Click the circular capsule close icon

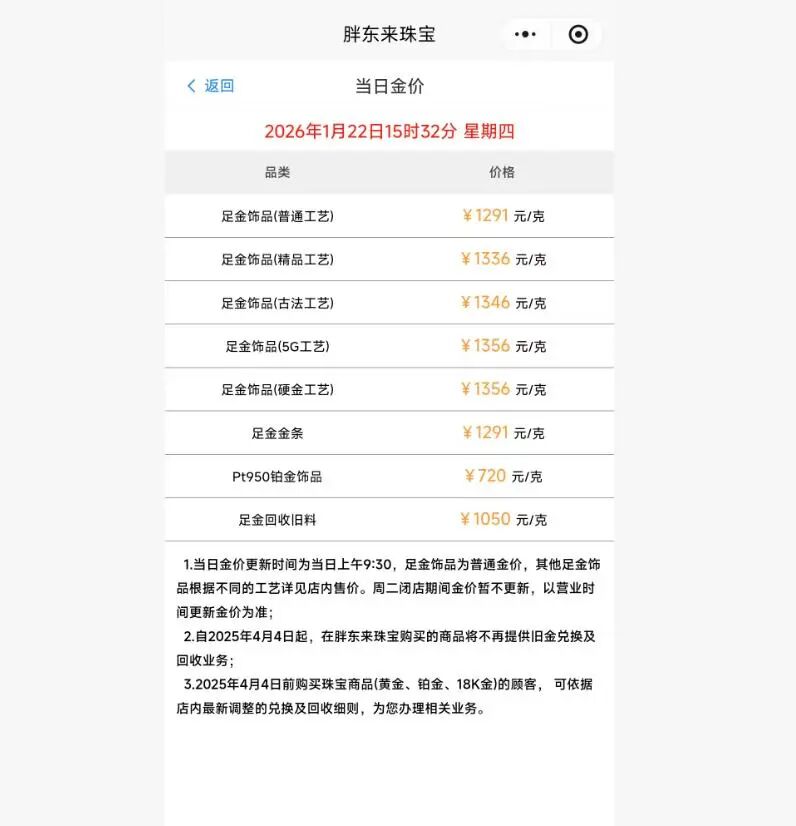(x=577, y=33)
